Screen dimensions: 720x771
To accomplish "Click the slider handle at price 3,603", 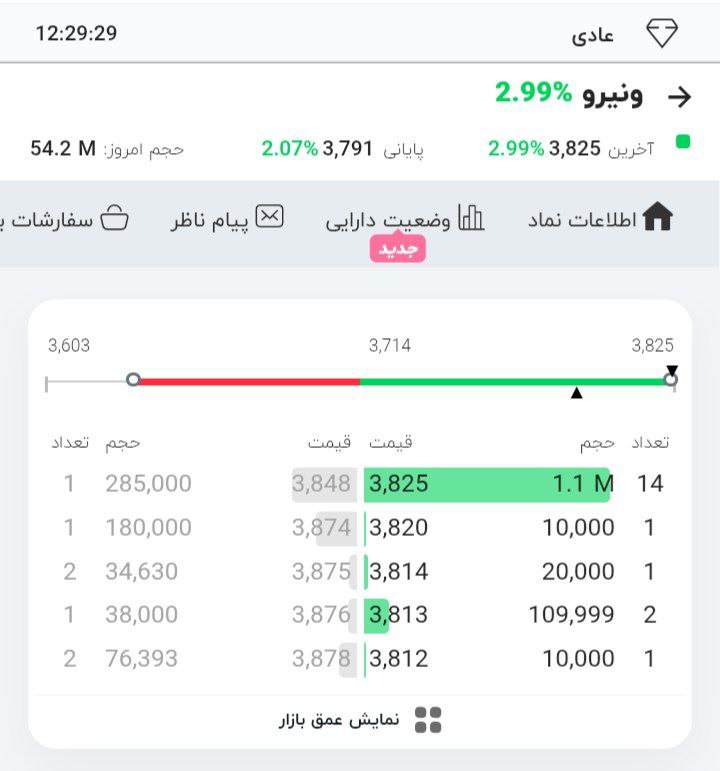I will [x=131, y=381].
